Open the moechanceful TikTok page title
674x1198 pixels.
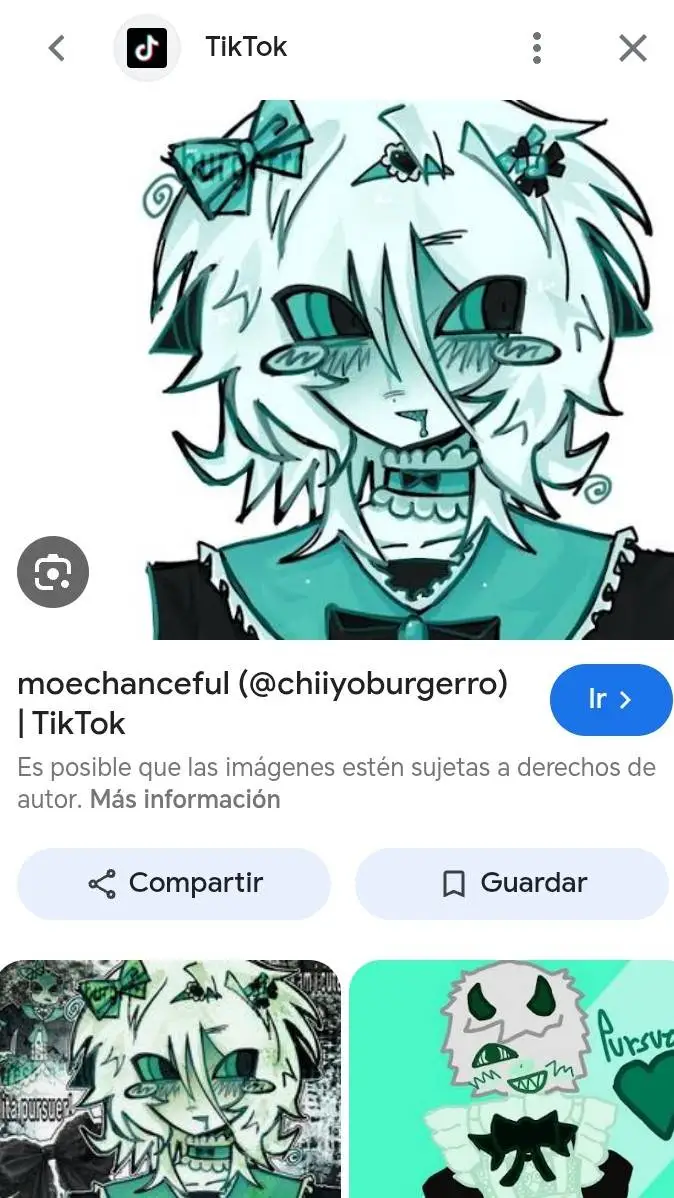click(x=262, y=703)
